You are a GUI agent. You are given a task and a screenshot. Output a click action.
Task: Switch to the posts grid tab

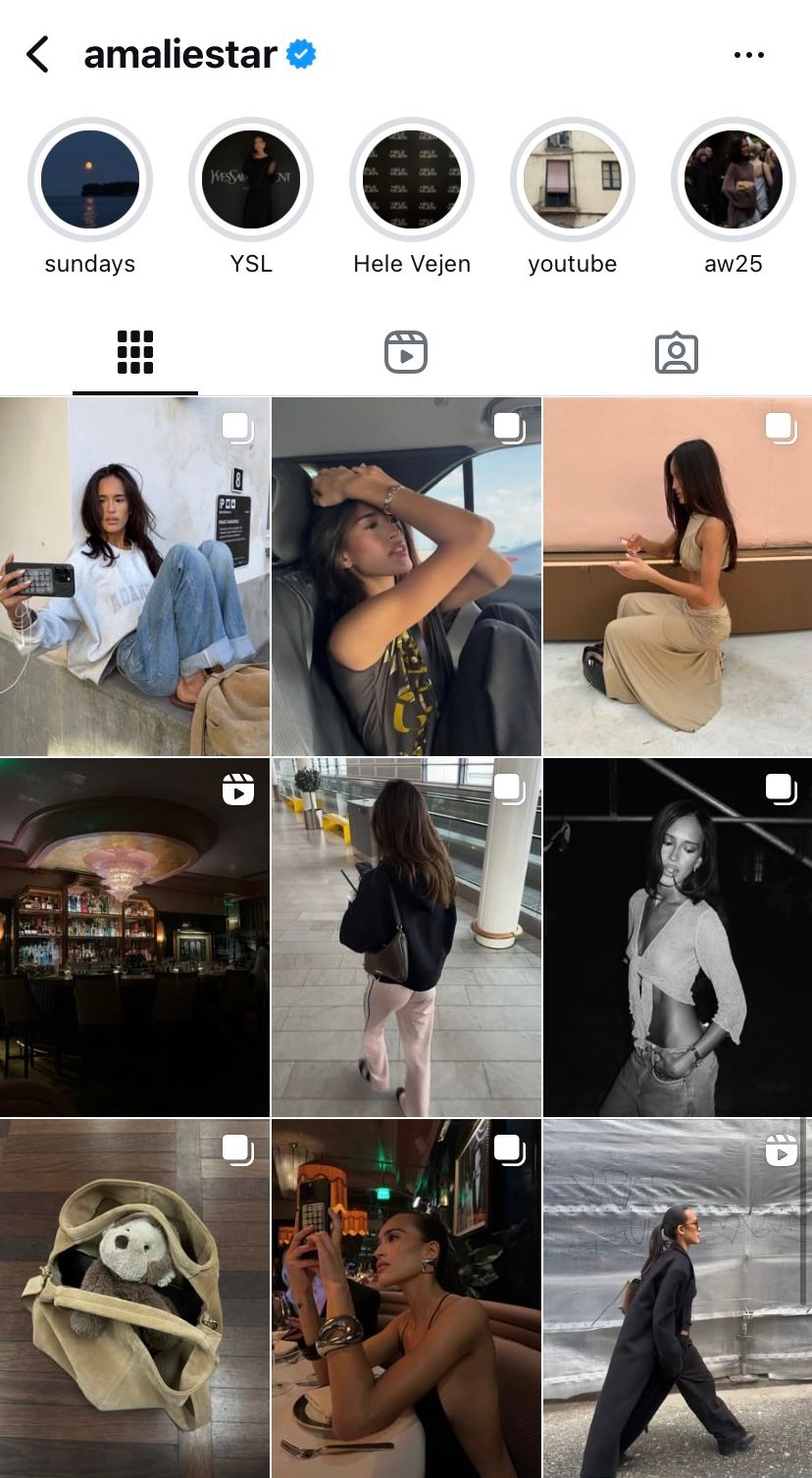135,352
